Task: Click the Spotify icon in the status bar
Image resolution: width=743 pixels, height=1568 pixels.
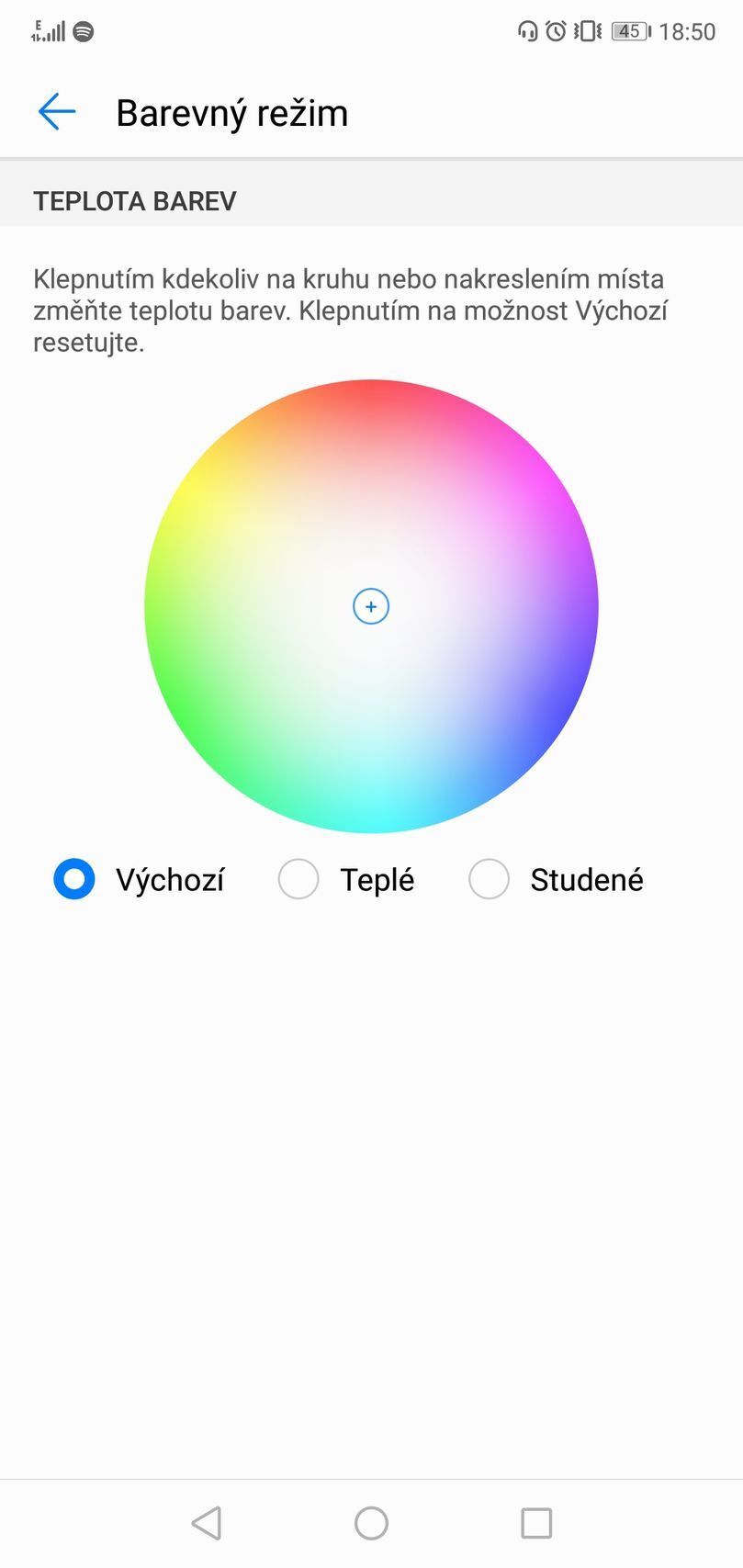Action: coord(84,30)
